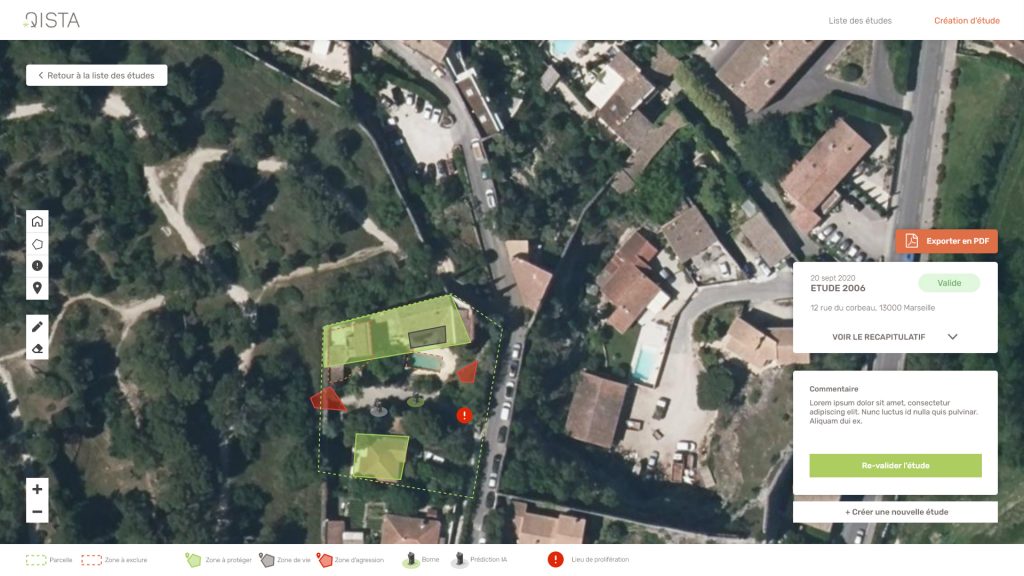Viewport: 1024px width, 576px height.
Task: Select the location pin tool
Action: coord(37,288)
